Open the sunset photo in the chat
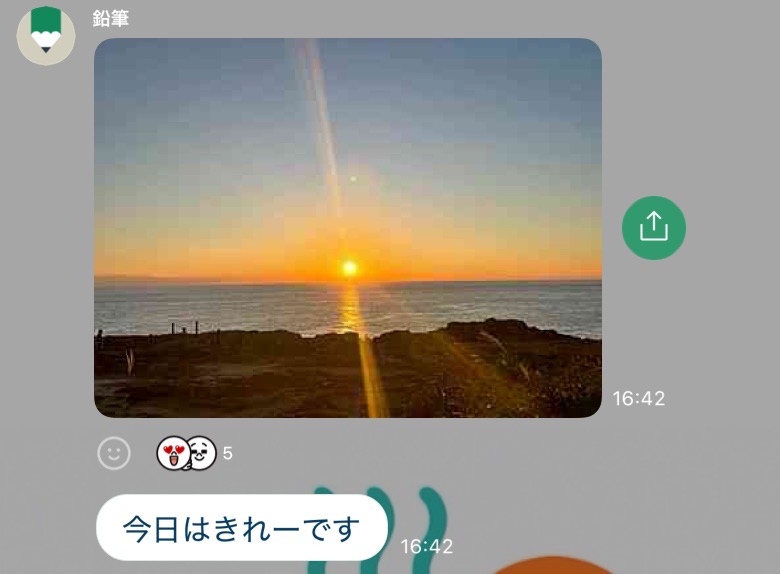The image size is (780, 574). pyautogui.click(x=348, y=228)
